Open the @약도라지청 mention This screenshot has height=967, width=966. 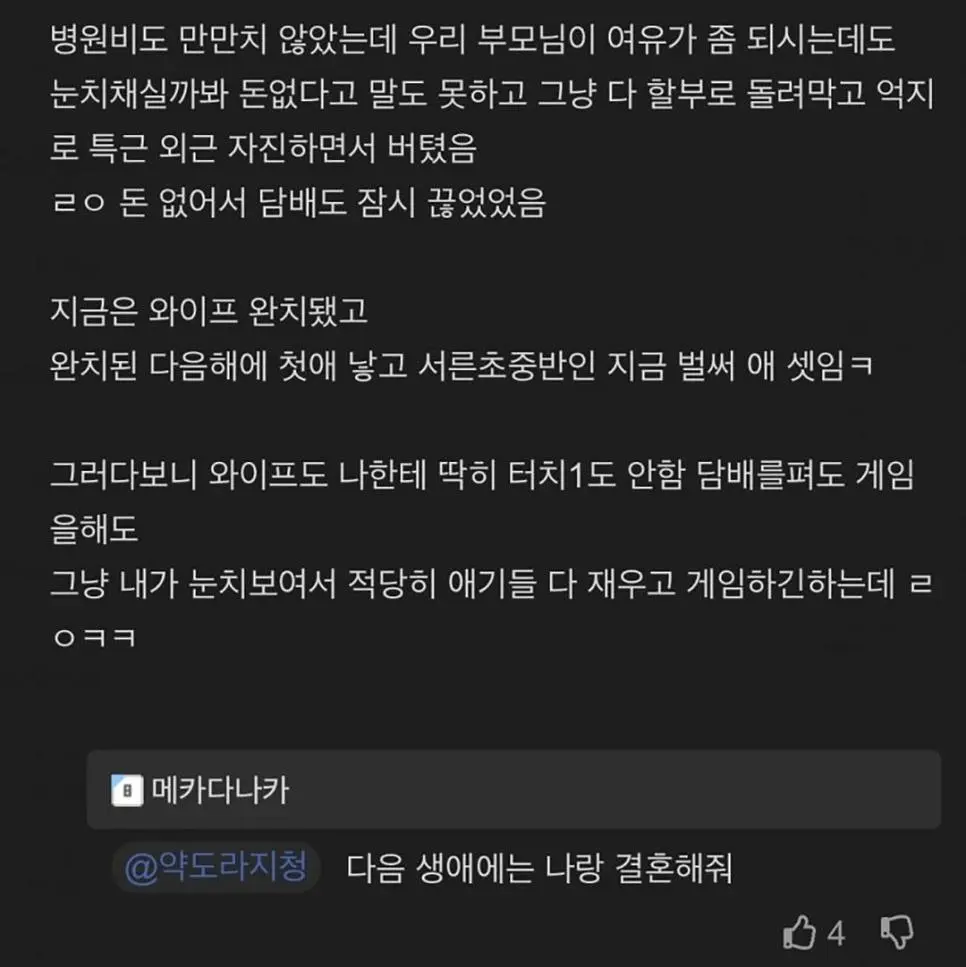click(x=215, y=866)
